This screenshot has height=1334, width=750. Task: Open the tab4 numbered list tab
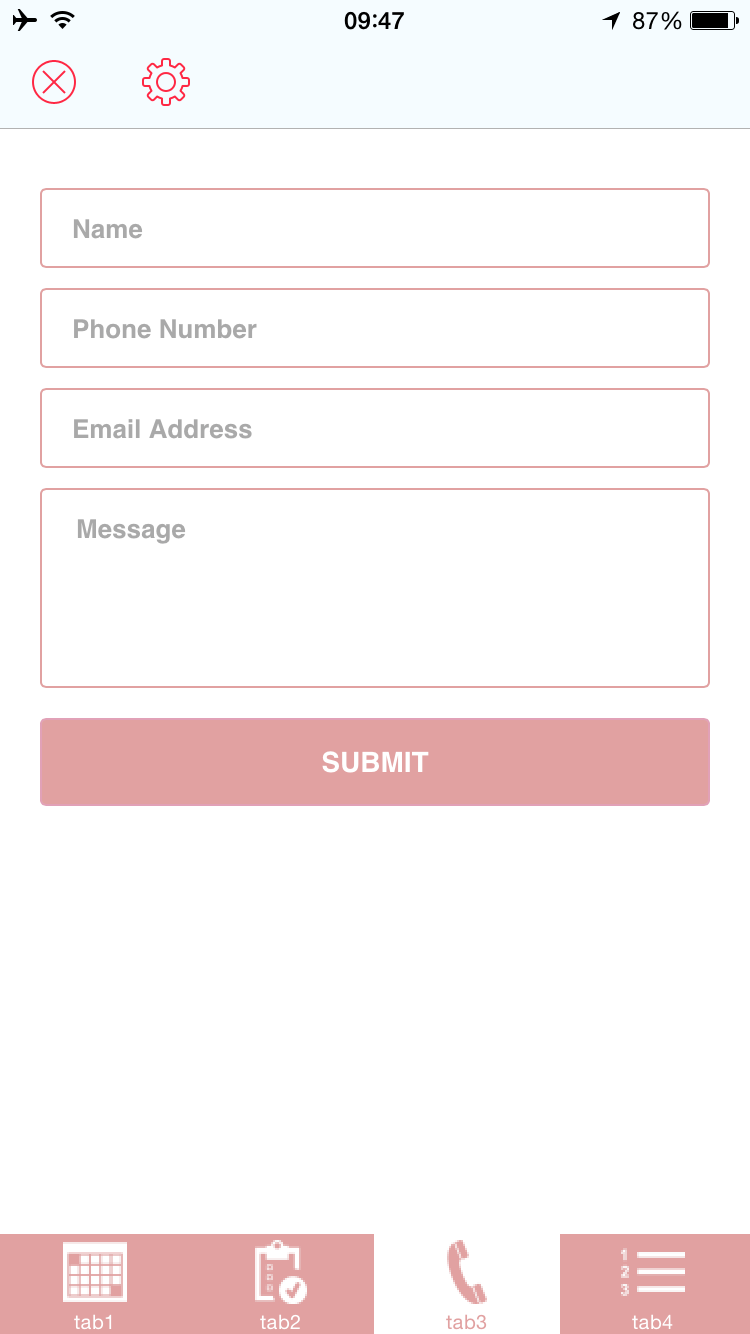click(x=653, y=1284)
